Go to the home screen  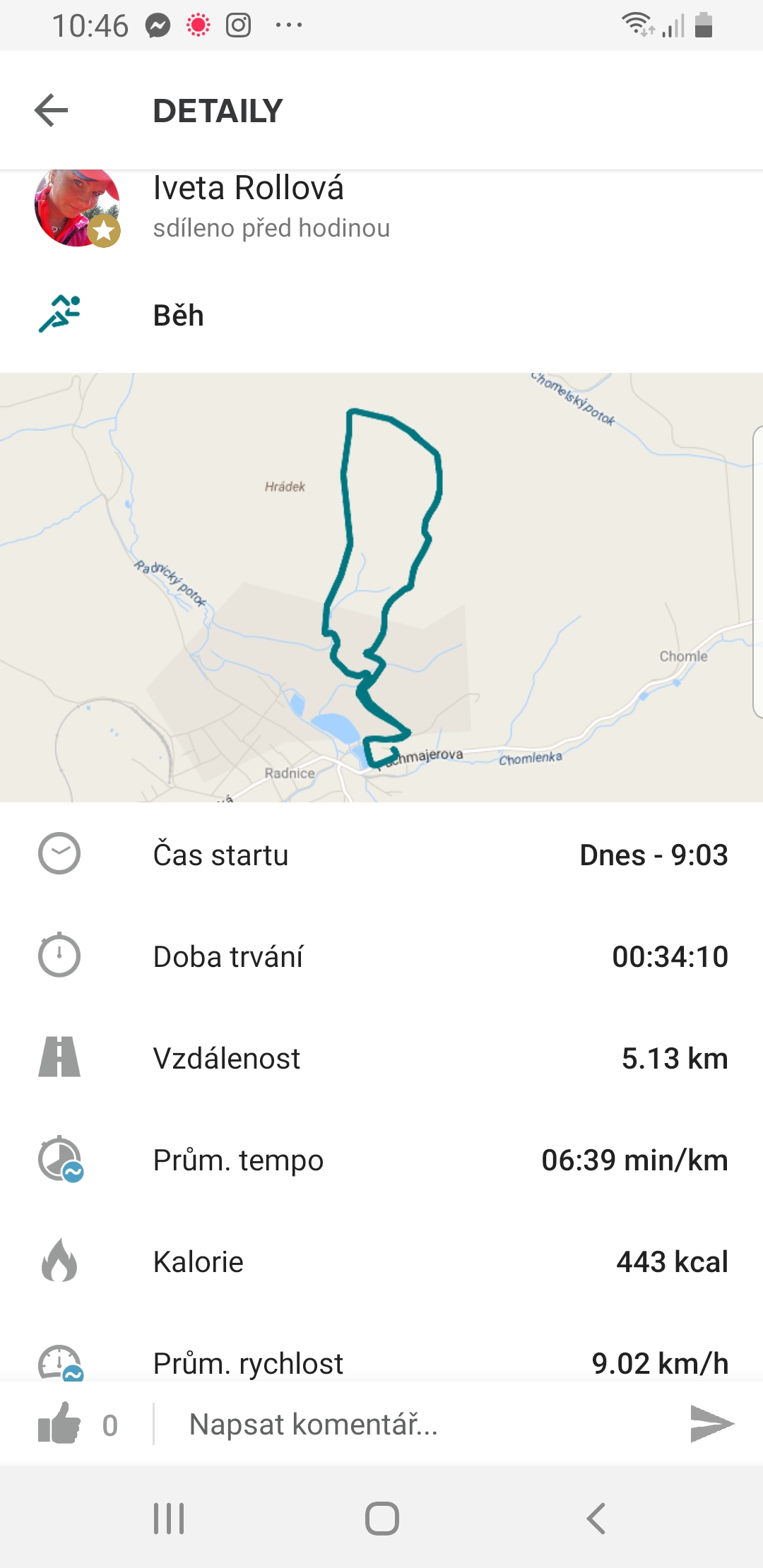[x=381, y=1518]
